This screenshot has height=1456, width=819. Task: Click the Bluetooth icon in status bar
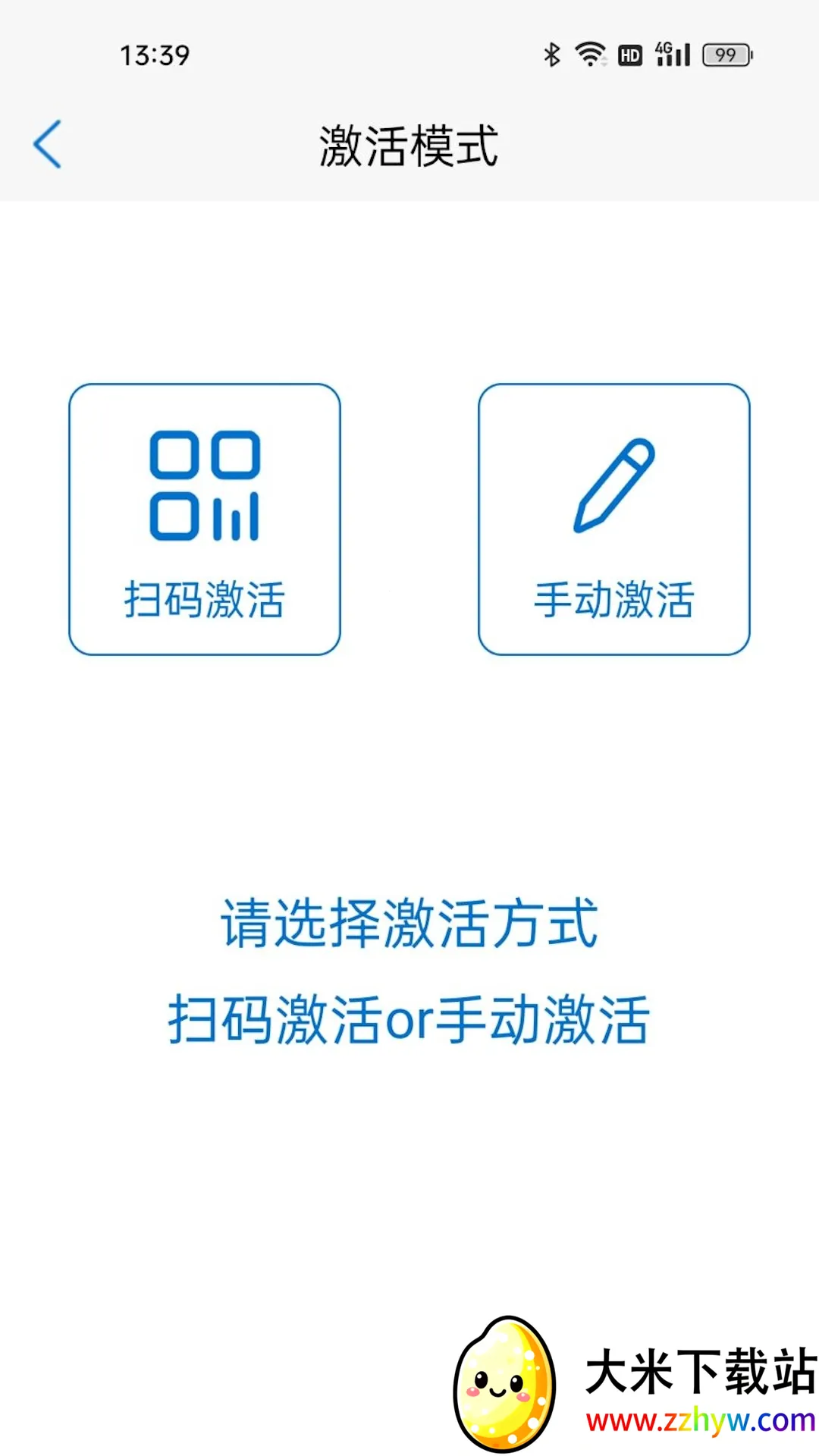tap(552, 55)
